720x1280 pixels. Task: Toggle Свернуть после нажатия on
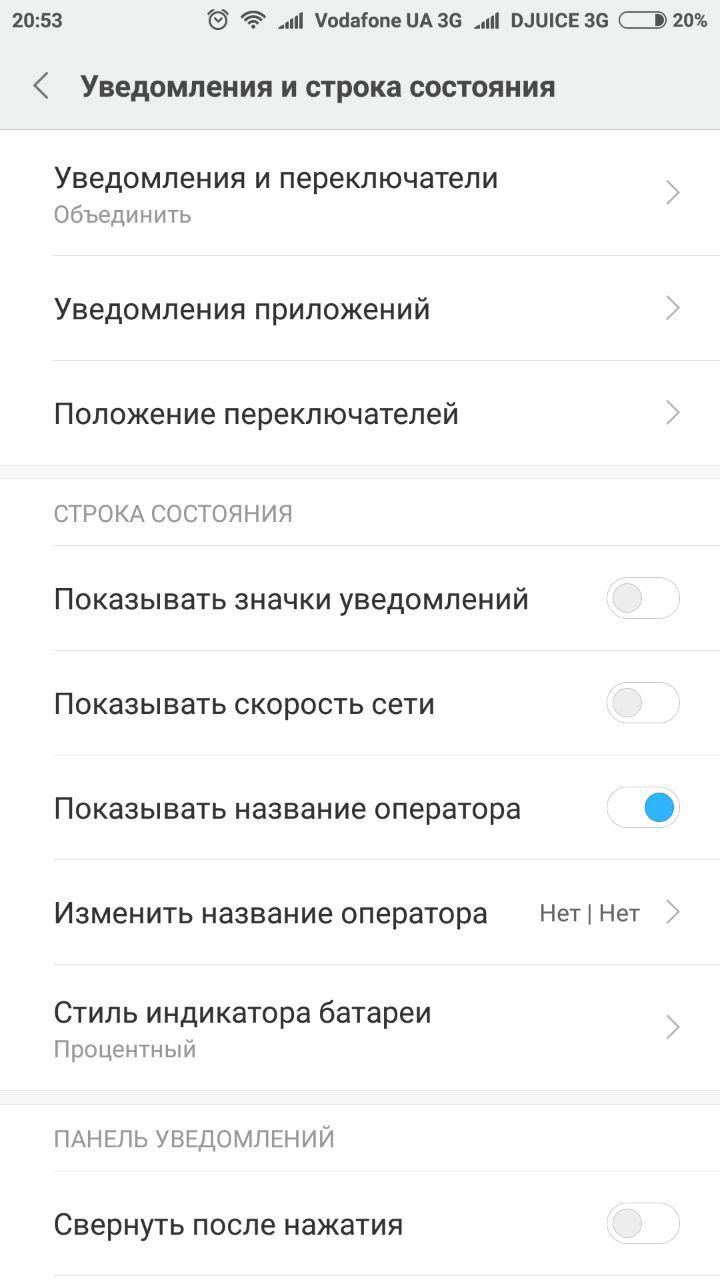click(x=643, y=1224)
